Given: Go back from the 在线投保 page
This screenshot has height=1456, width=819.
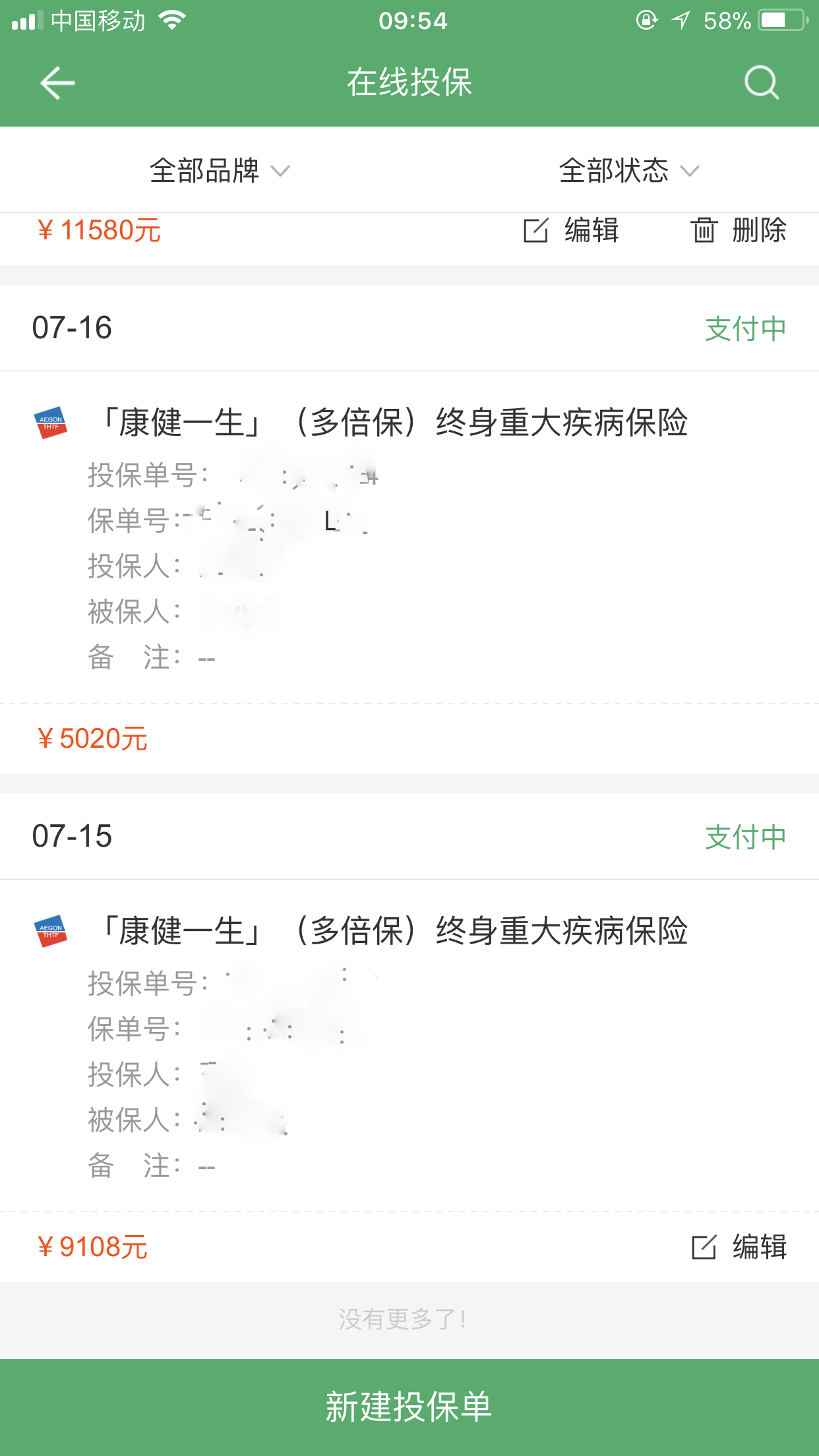Looking at the screenshot, I should point(57,83).
